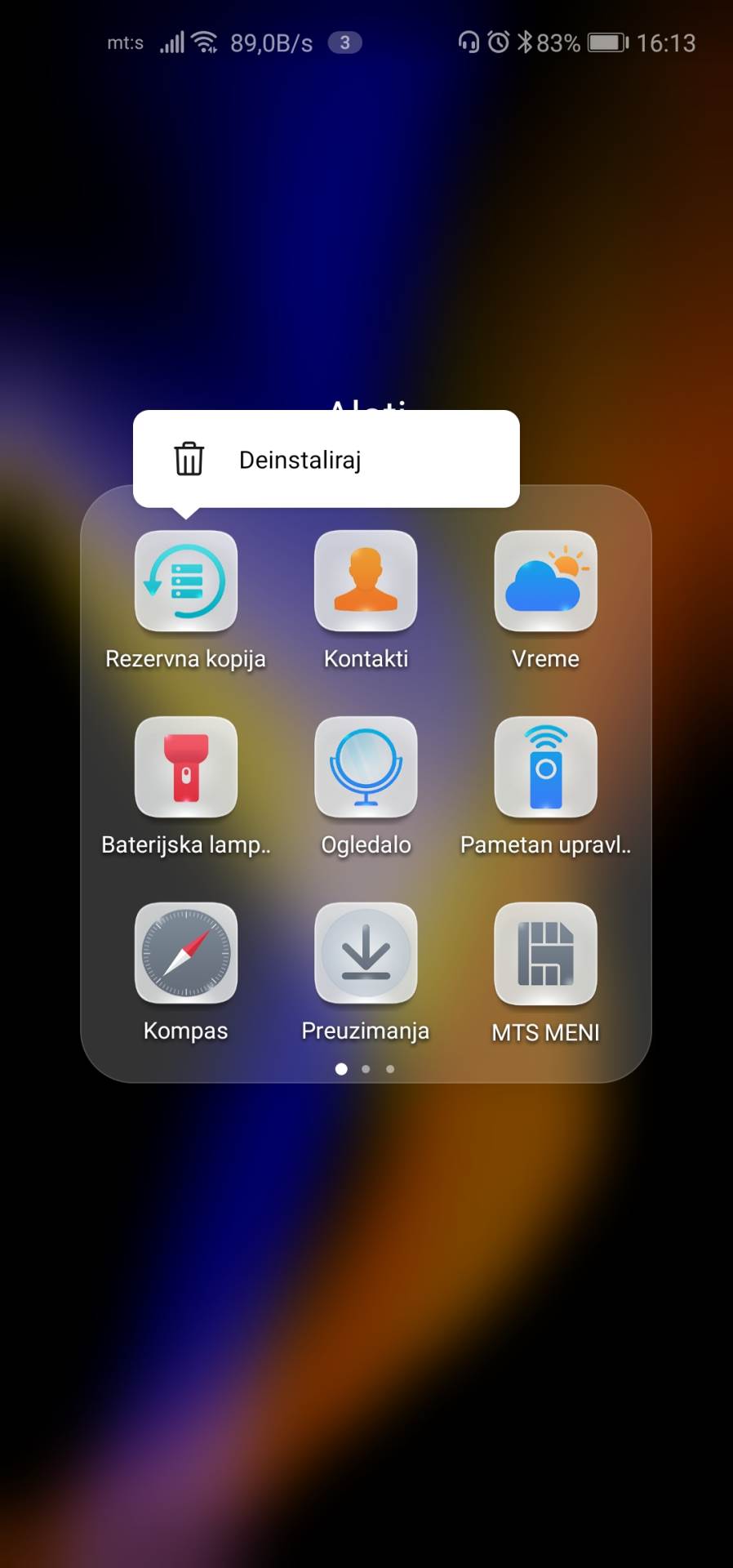Screen dimensions: 733x1568
Task: Select the second folder page dot
Action: pyautogui.click(x=366, y=1069)
